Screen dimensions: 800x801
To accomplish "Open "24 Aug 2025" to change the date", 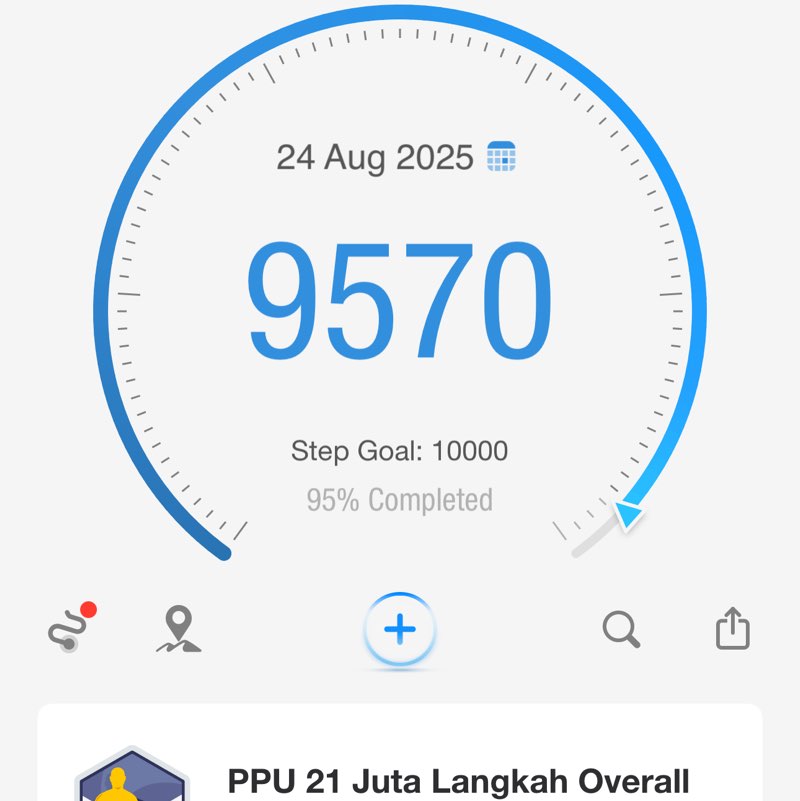I will click(x=376, y=157).
